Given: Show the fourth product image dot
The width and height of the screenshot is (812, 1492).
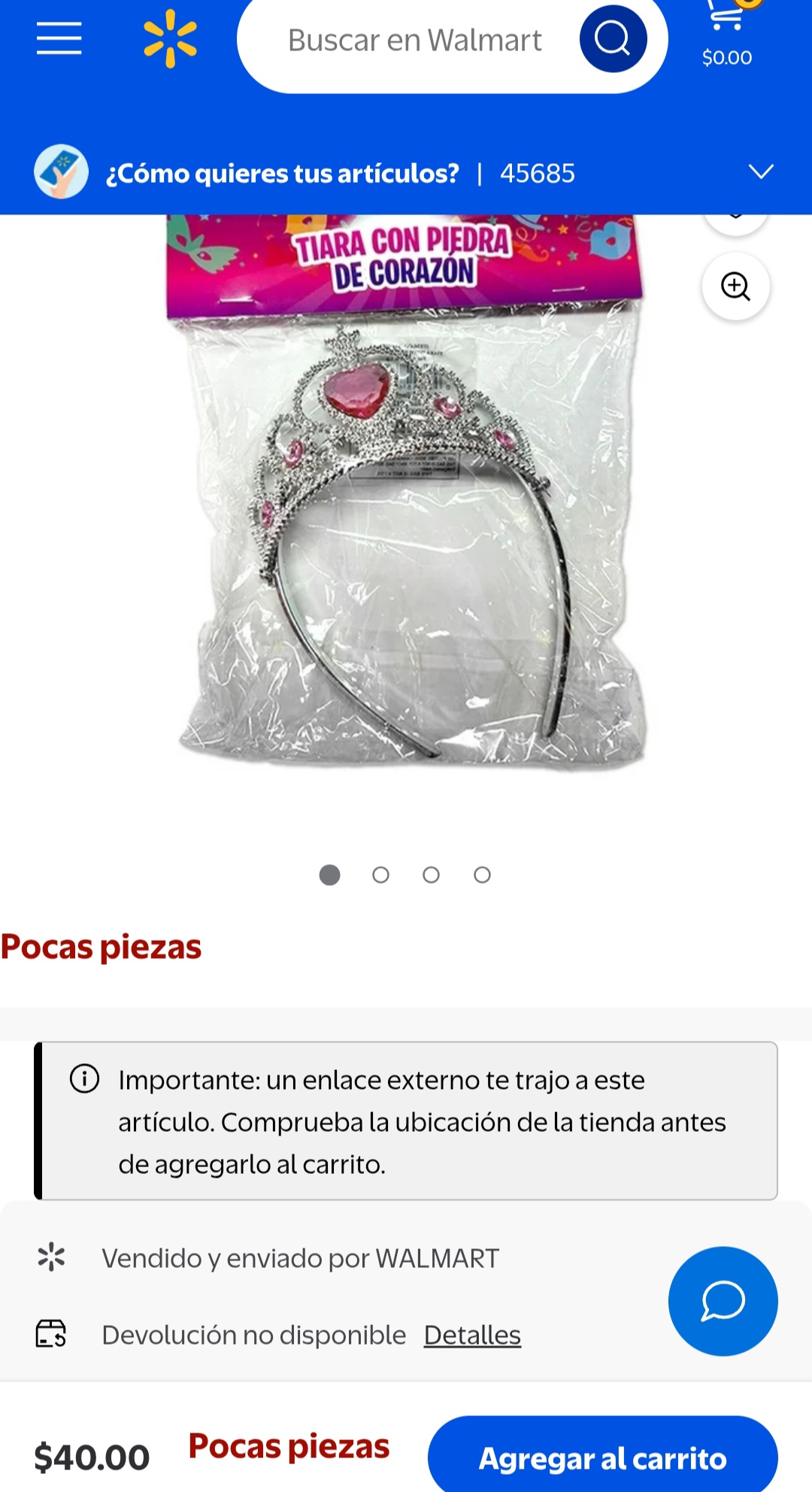Looking at the screenshot, I should (x=482, y=875).
